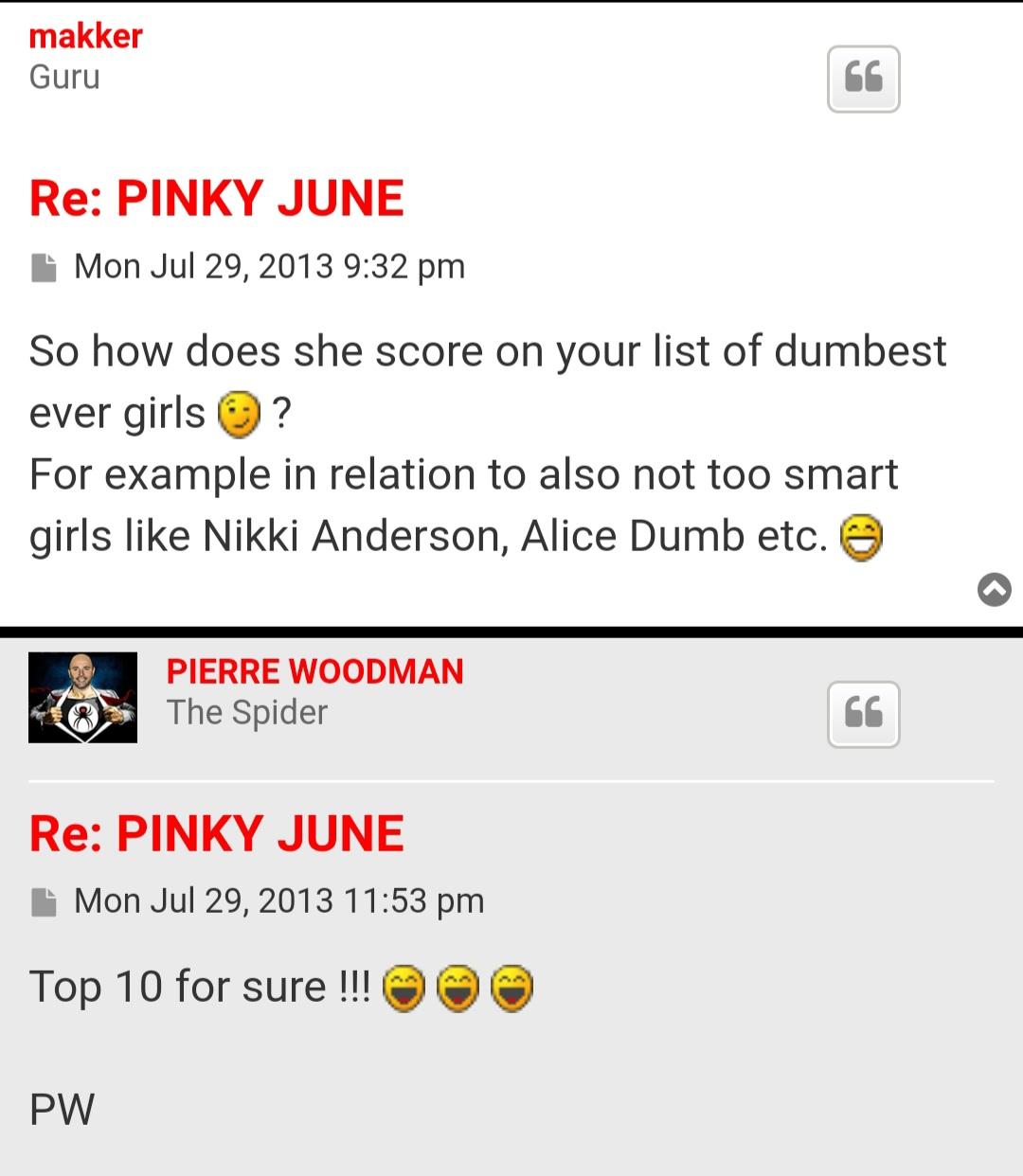Open makker's post title Re: PINKY JUNE
This screenshot has height=1176, width=1023.
pyautogui.click(x=216, y=198)
